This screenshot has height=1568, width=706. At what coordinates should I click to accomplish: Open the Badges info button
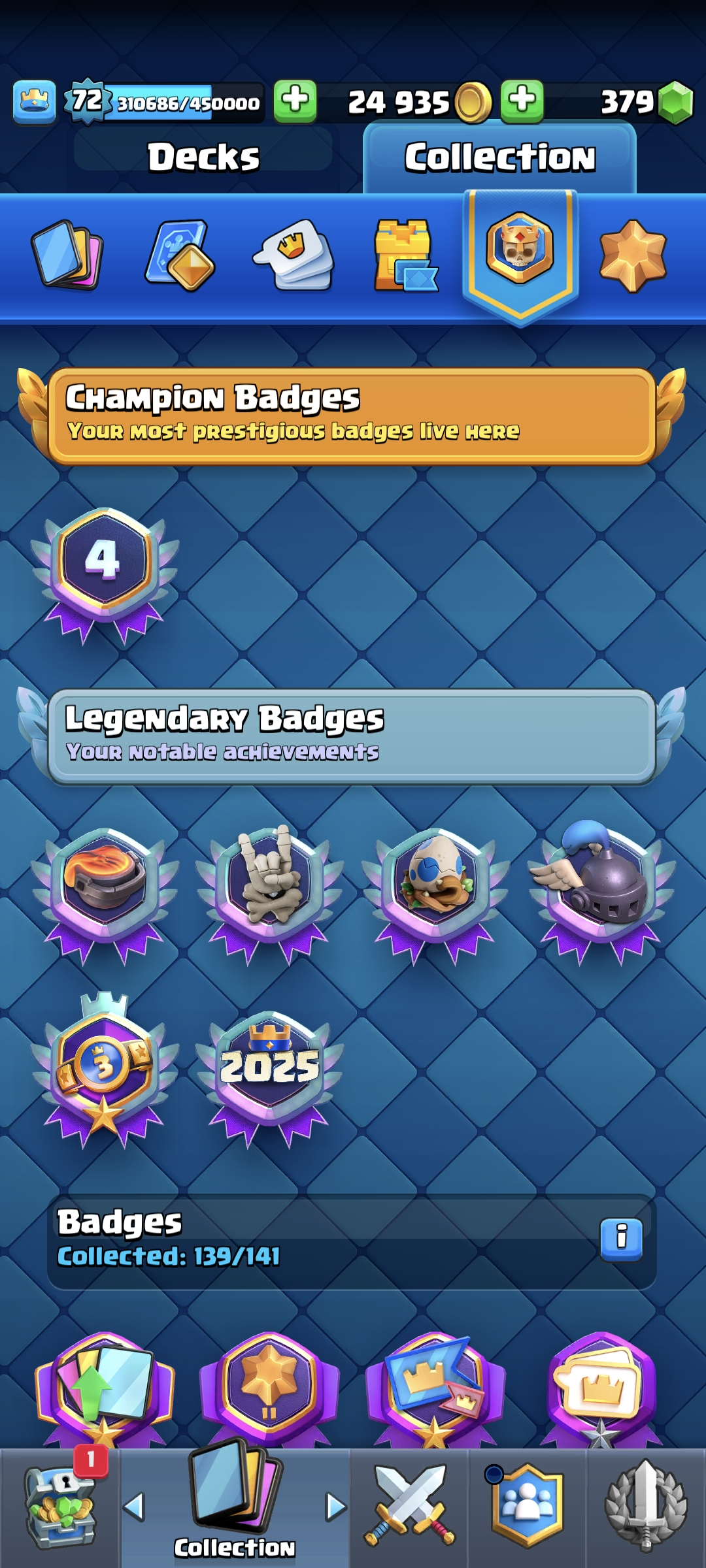coord(621,1238)
